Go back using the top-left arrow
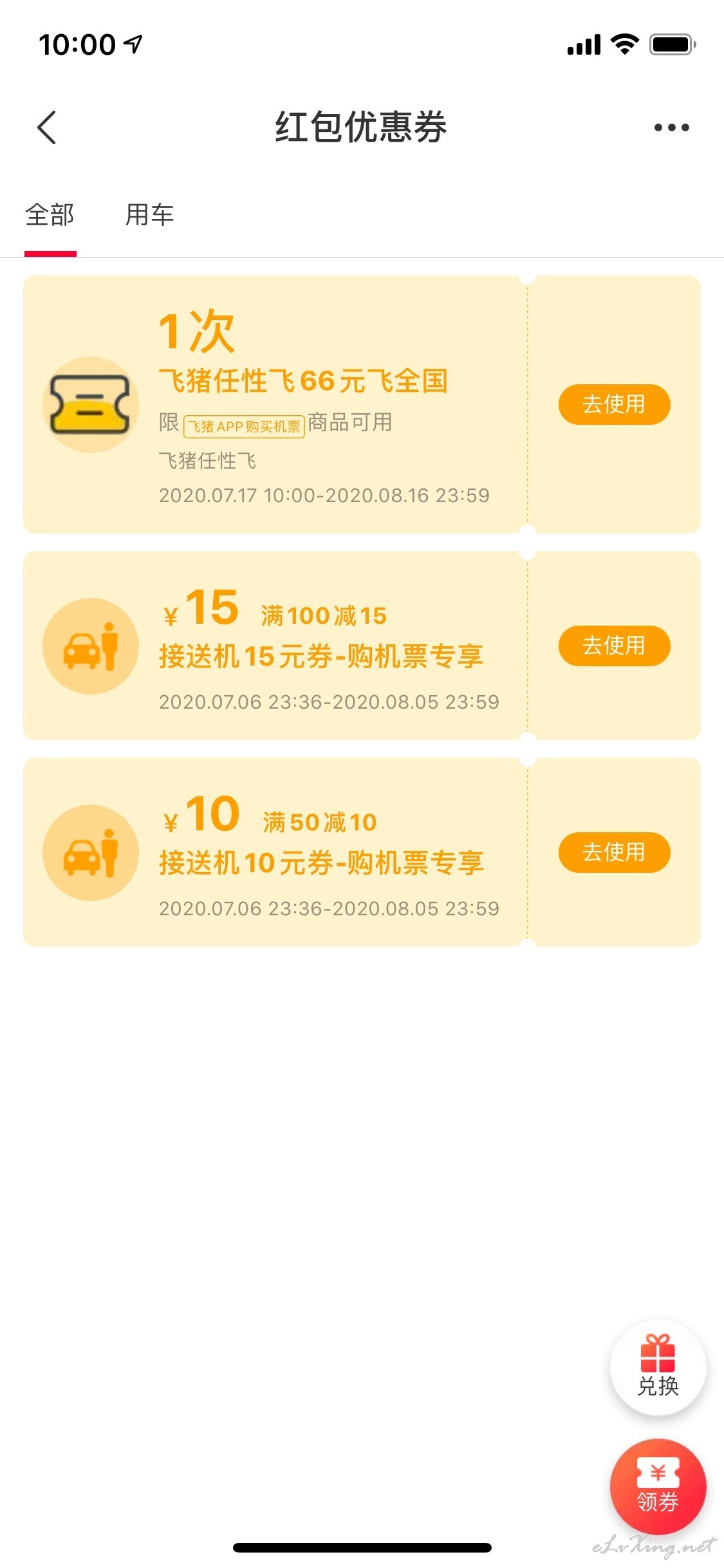The width and height of the screenshot is (724, 1568). pyautogui.click(x=46, y=127)
